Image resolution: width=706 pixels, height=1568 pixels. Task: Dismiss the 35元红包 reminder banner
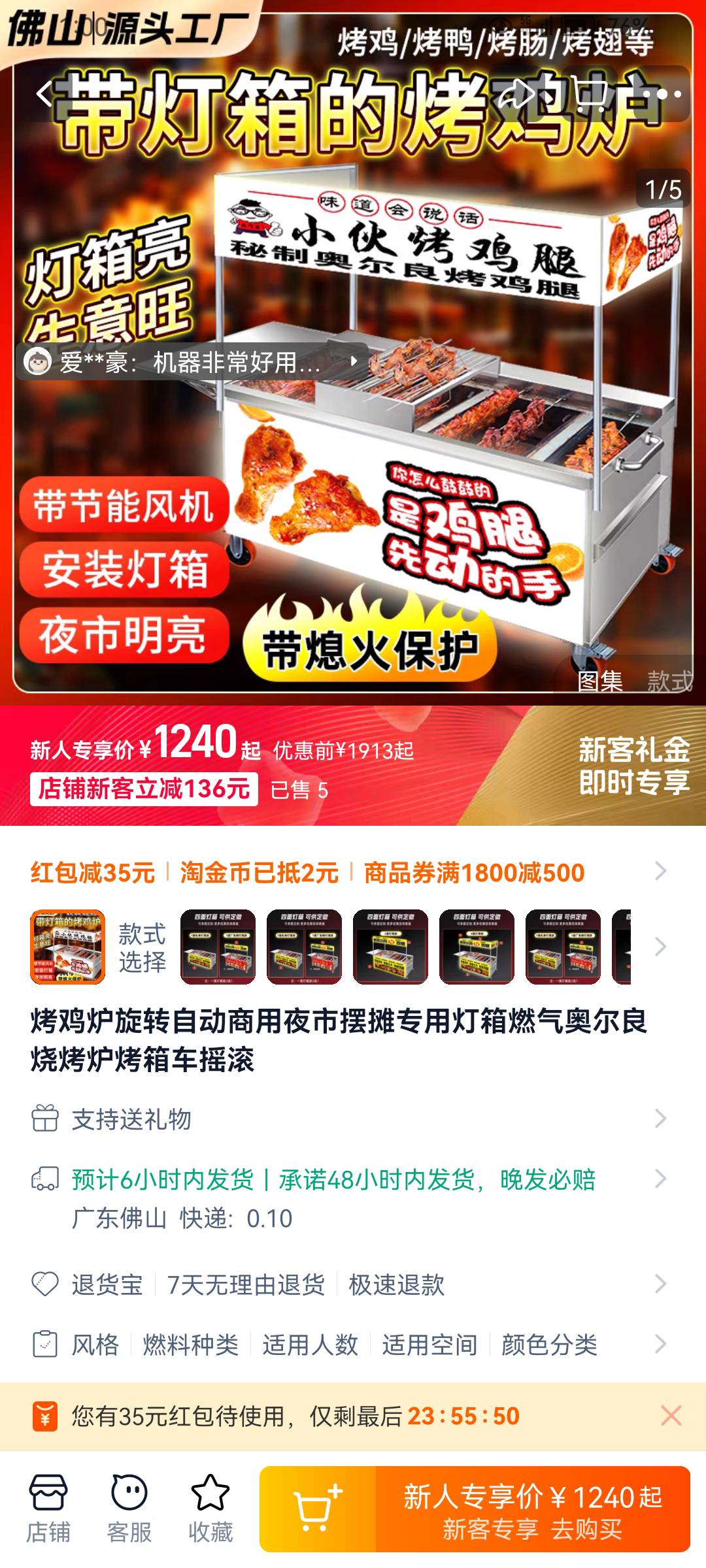pyautogui.click(x=671, y=1416)
